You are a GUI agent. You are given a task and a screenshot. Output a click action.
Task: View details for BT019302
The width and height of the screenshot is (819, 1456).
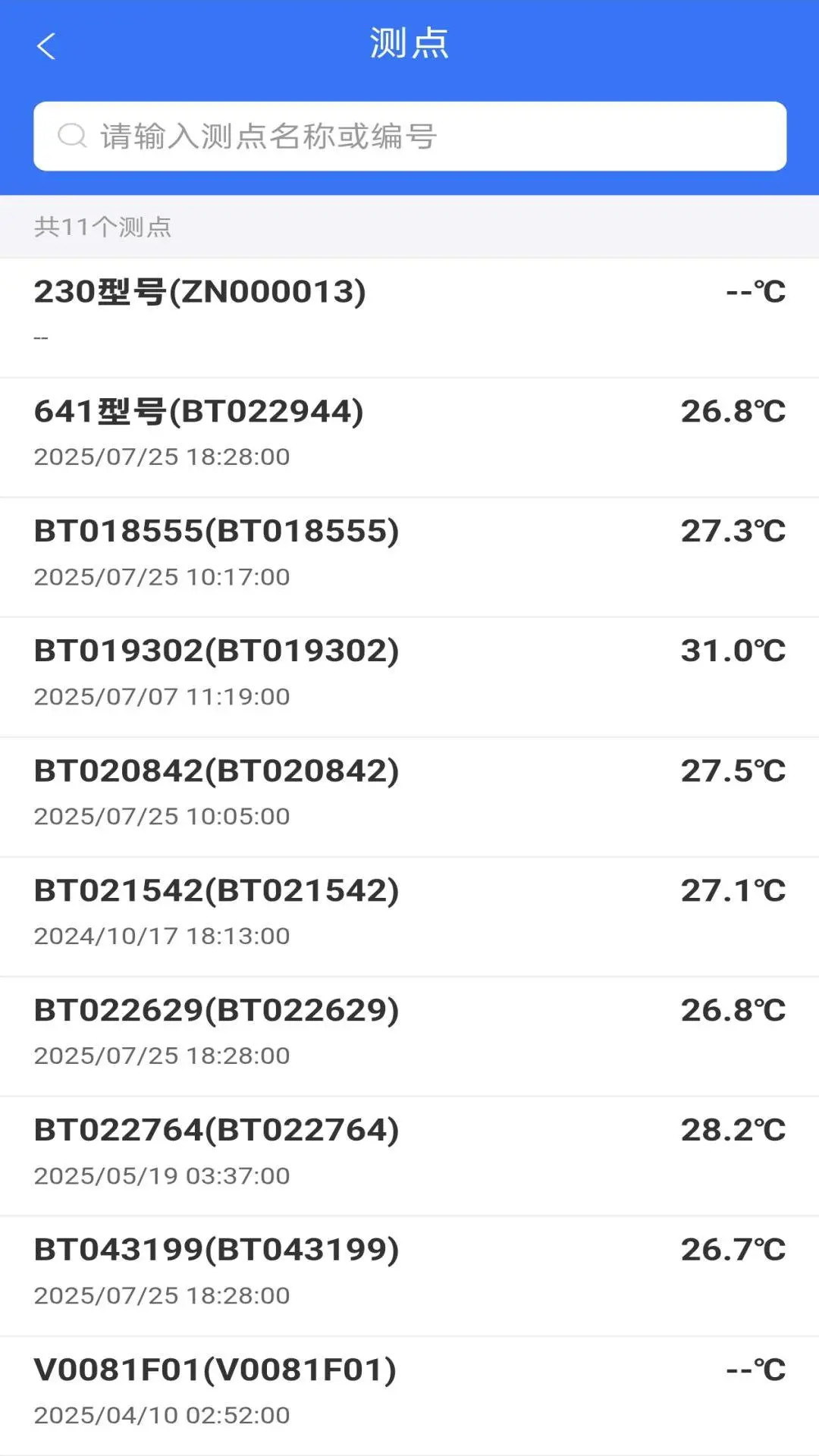[x=409, y=676]
